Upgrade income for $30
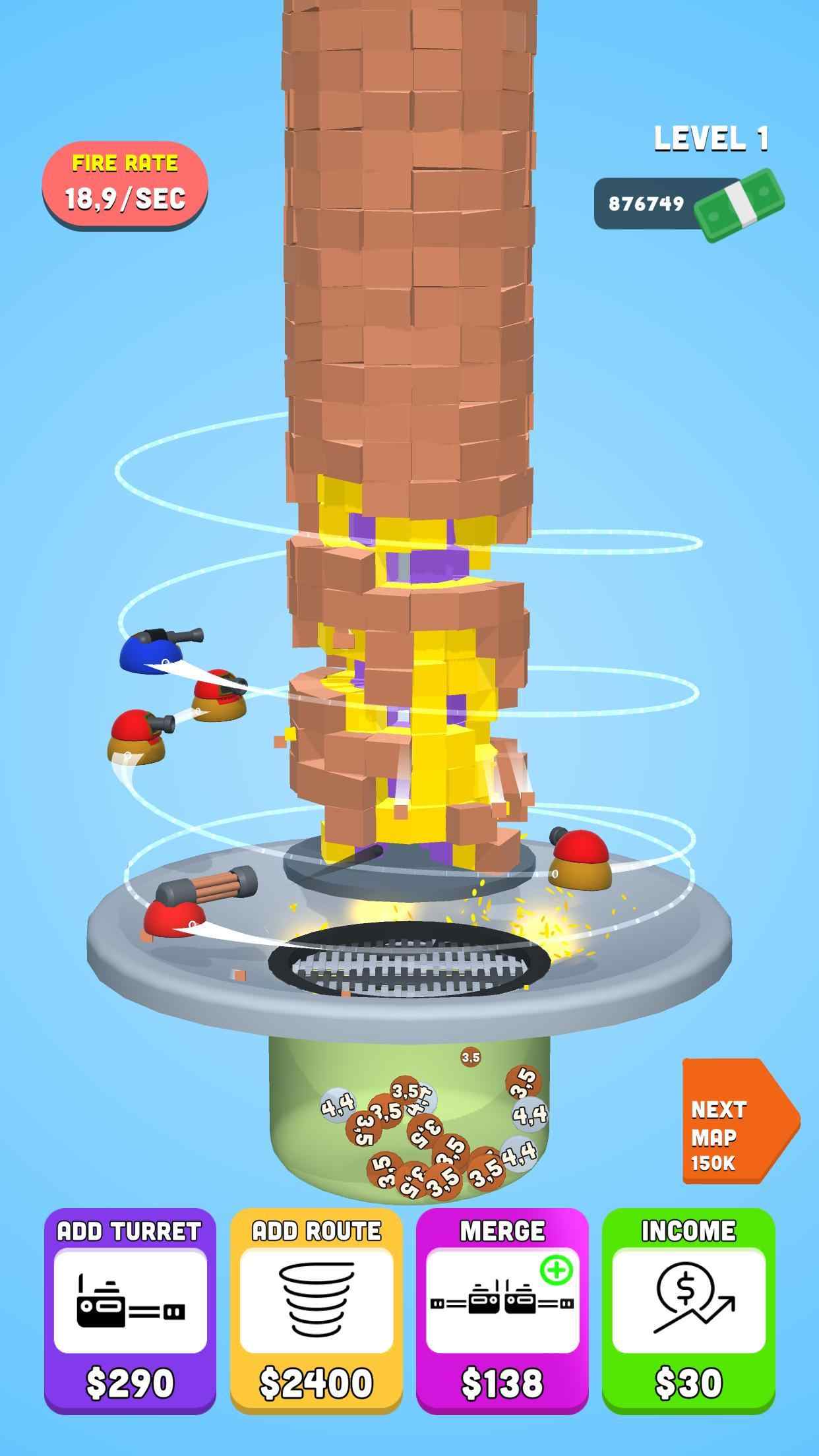This screenshot has width=819, height=1456. pyautogui.click(x=688, y=1310)
